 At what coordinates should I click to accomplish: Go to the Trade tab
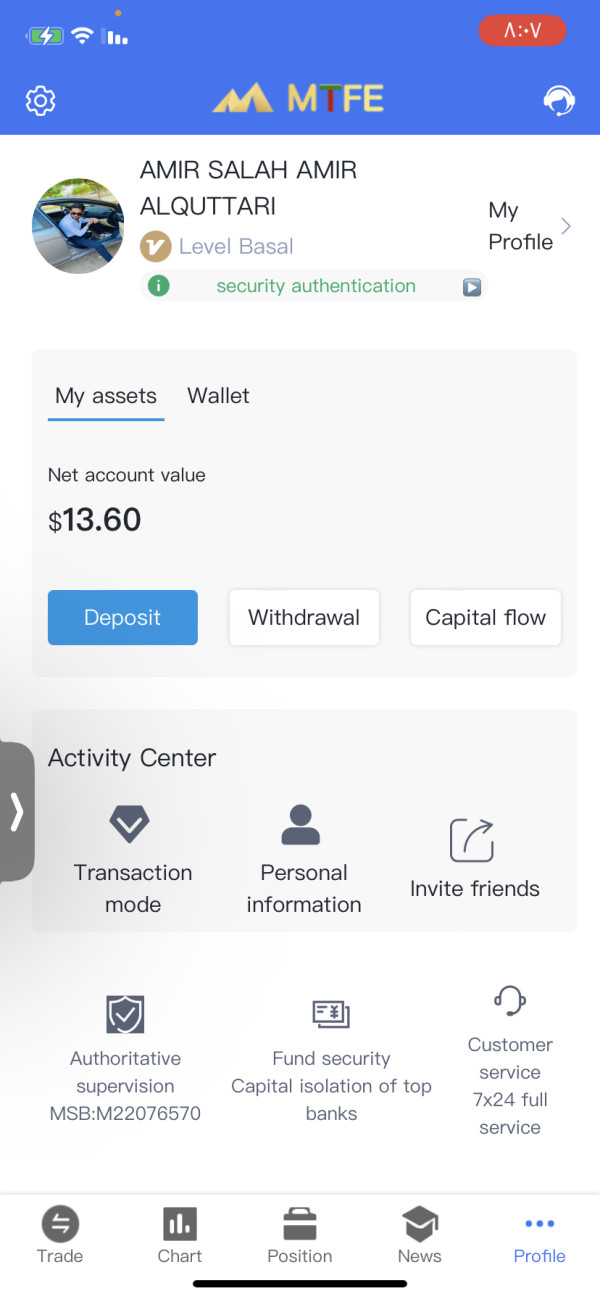tap(60, 1236)
